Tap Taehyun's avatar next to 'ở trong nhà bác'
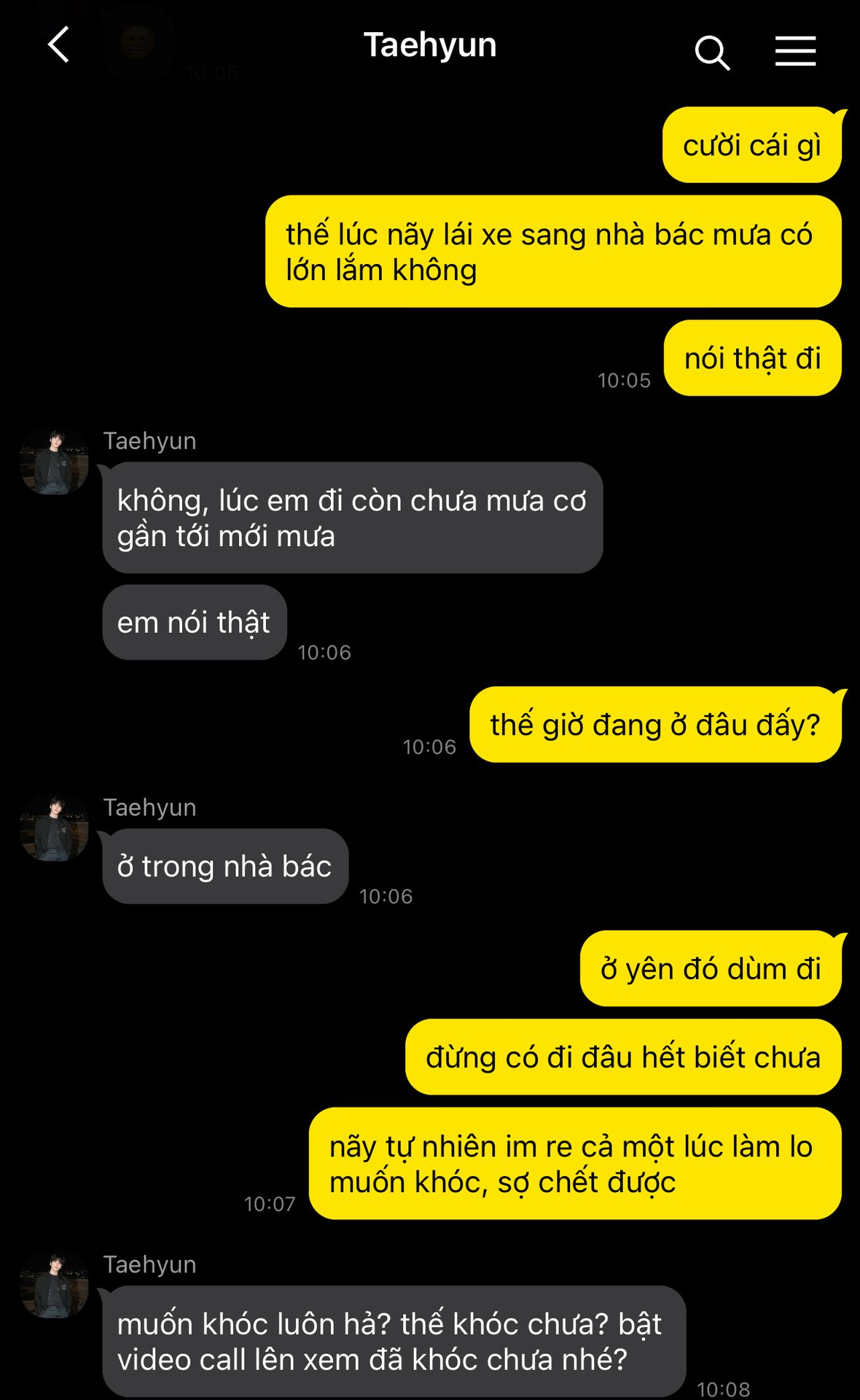Viewport: 860px width, 1400px height. 55,828
